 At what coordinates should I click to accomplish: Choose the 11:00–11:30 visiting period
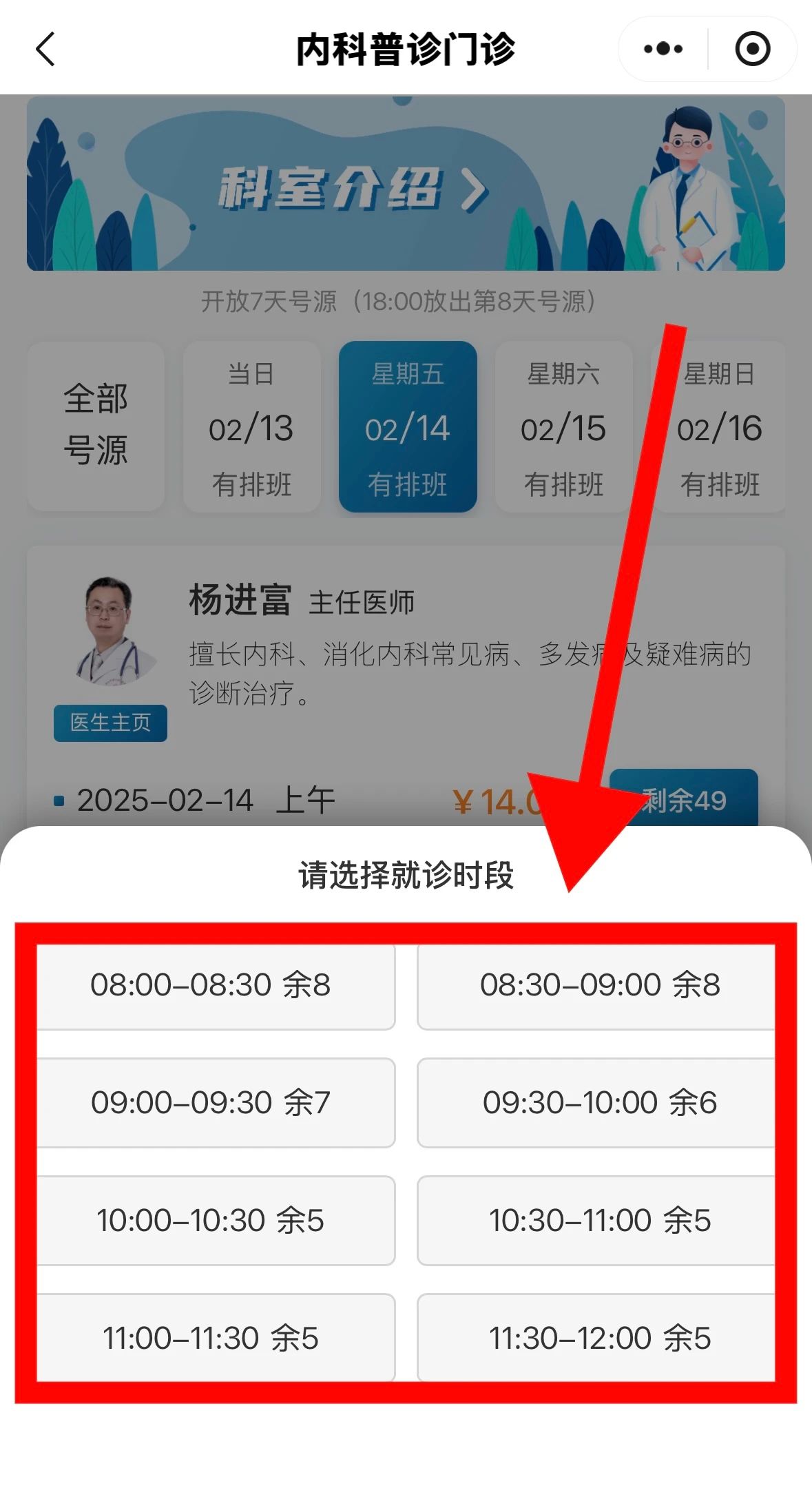tap(211, 1339)
